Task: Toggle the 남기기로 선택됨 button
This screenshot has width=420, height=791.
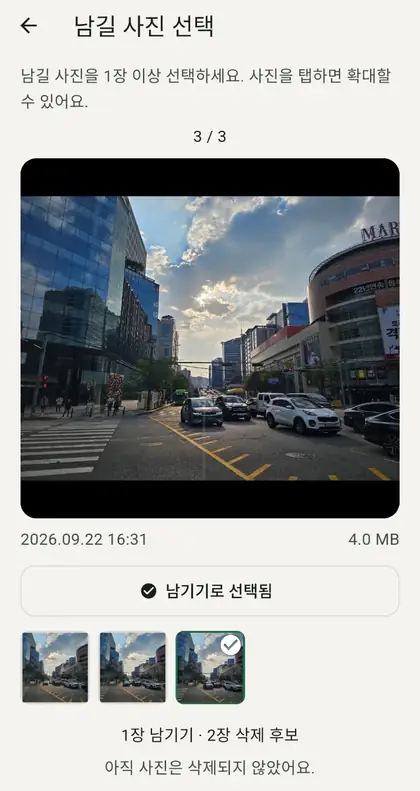Action: pyautogui.click(x=210, y=591)
